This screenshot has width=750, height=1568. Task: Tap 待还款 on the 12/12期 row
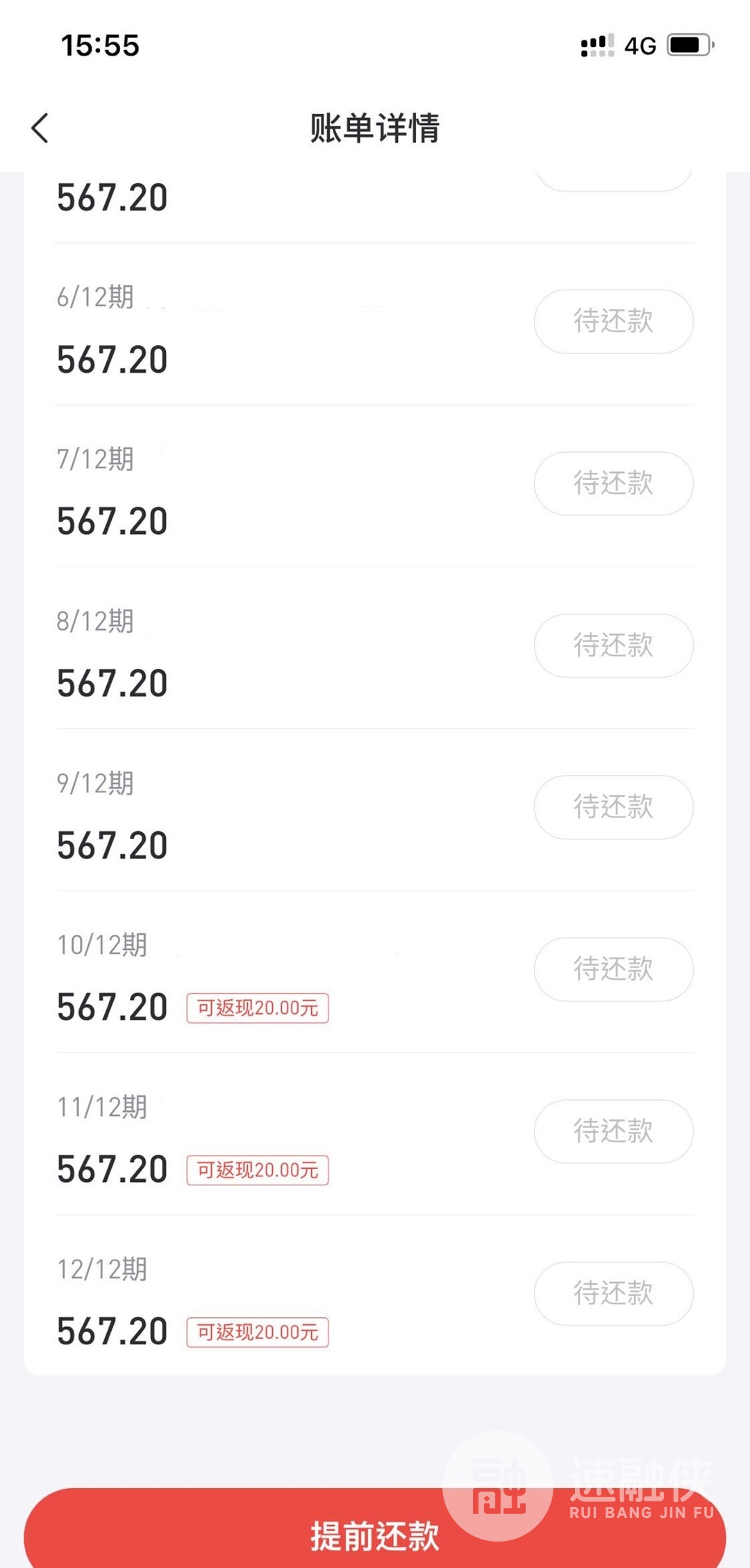[614, 1293]
